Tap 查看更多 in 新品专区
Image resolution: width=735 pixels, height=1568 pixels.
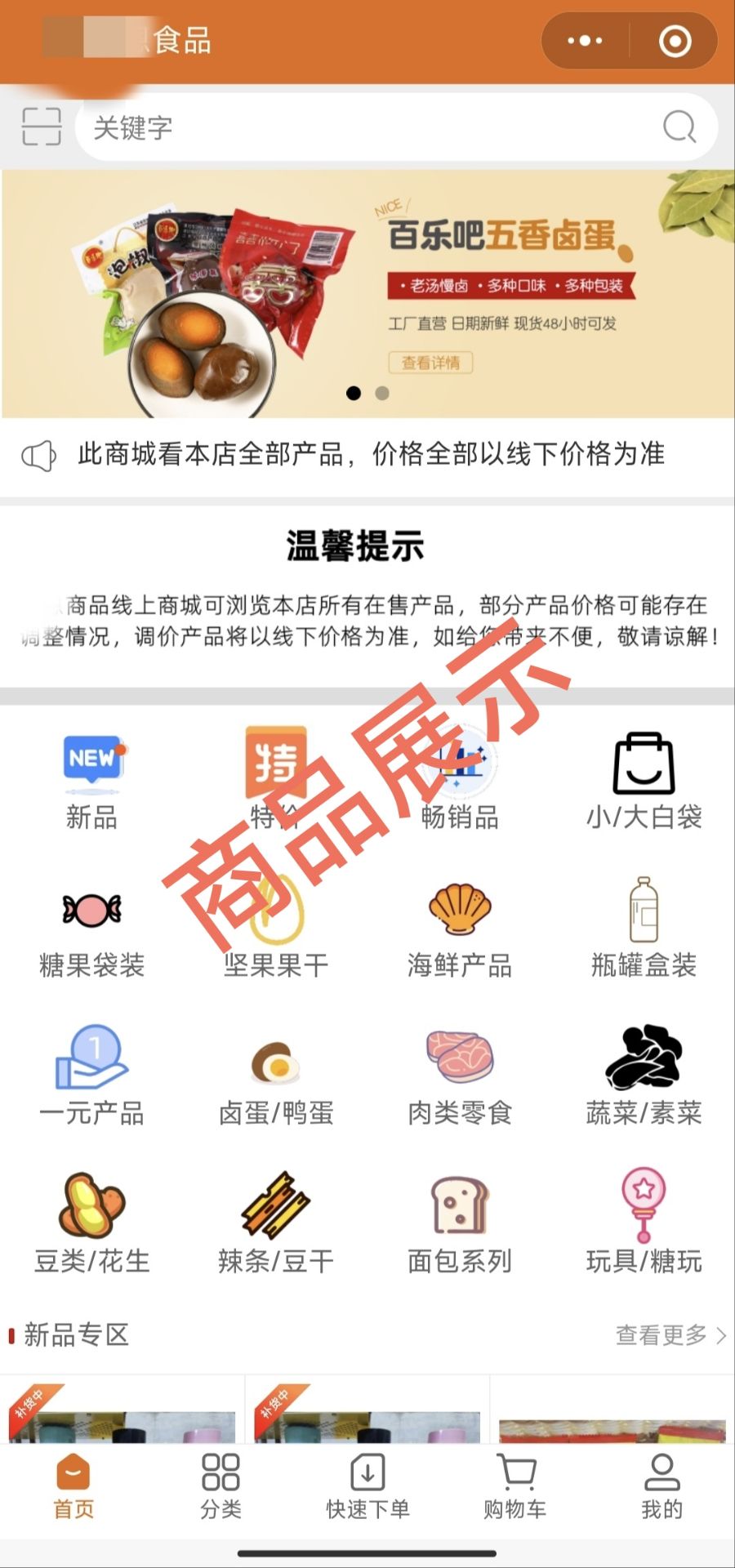pos(670,1335)
